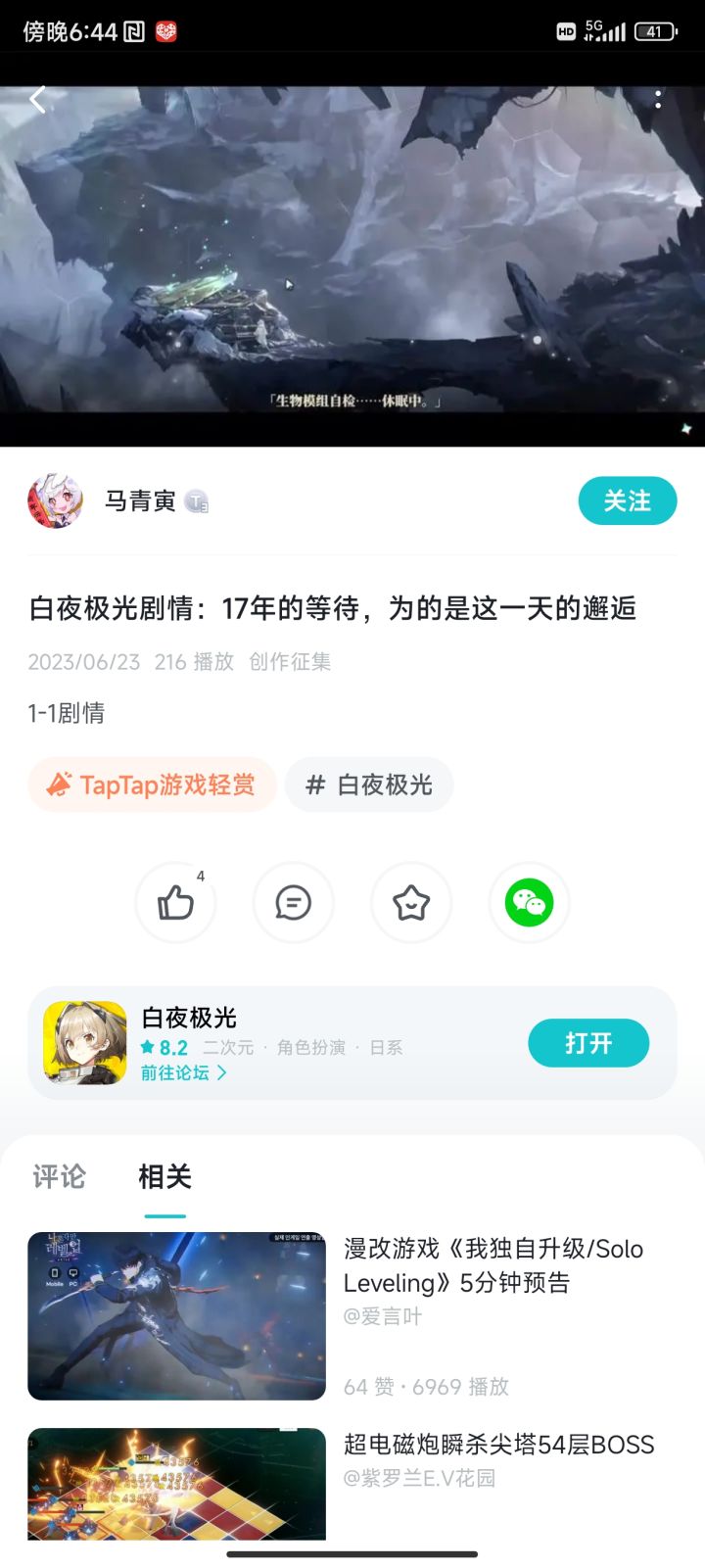Open the game with the 打开 button
This screenshot has height=1568, width=705.
point(588,1042)
